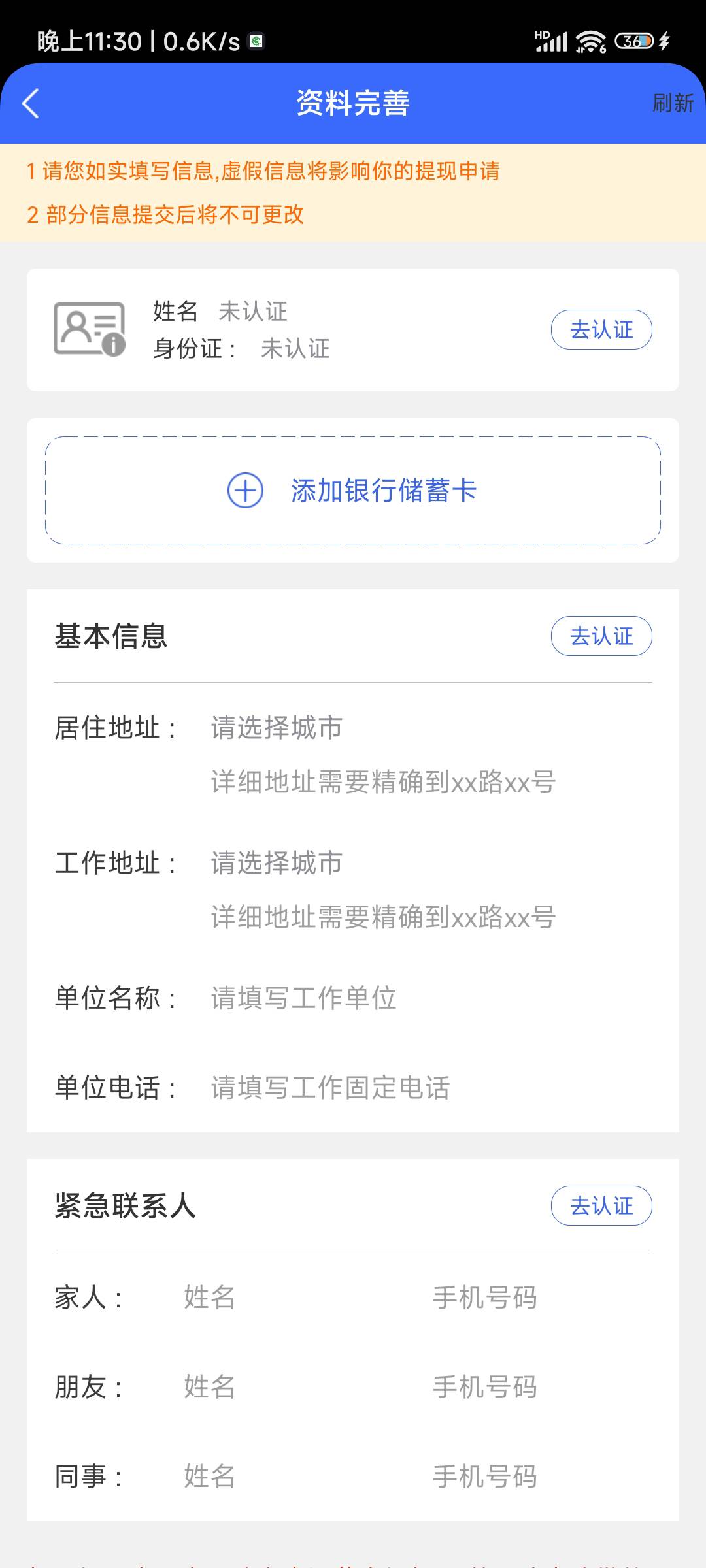
Task: Tap 去认证 next to the ID card info
Action: tap(601, 330)
